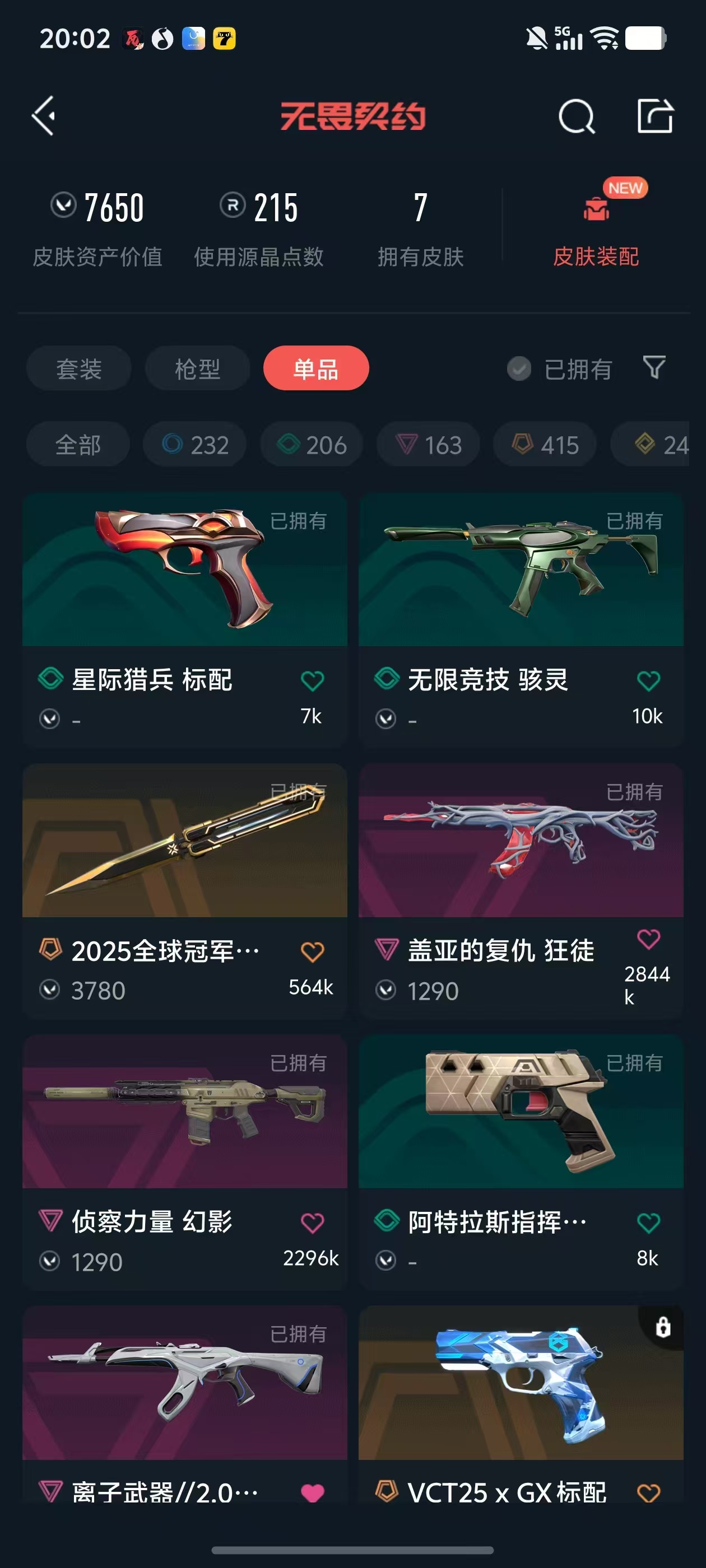Screen dimensions: 706x1568
Task: Switch to the 套装 tab
Action: (x=78, y=369)
